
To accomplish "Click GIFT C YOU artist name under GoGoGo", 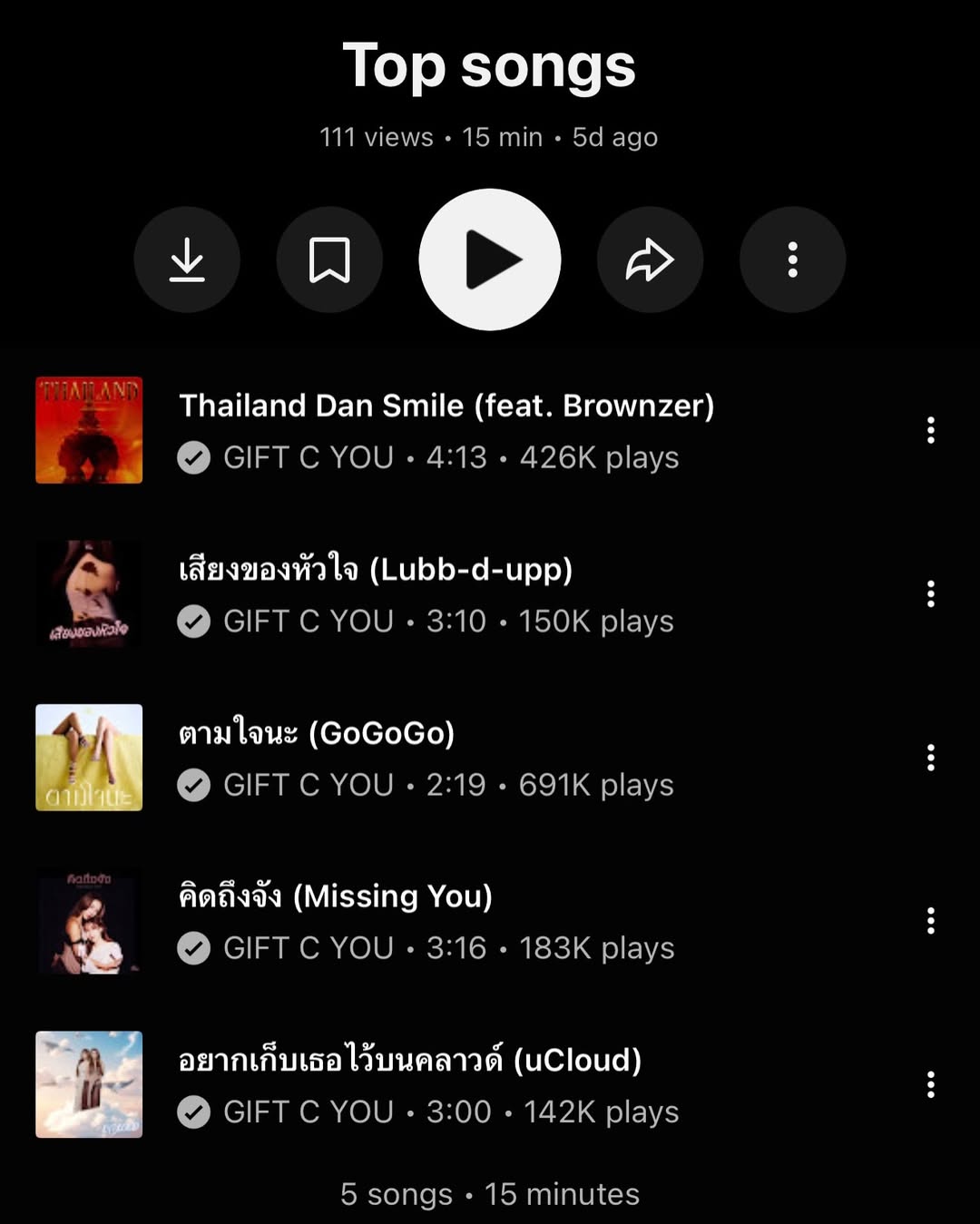I will click(309, 786).
